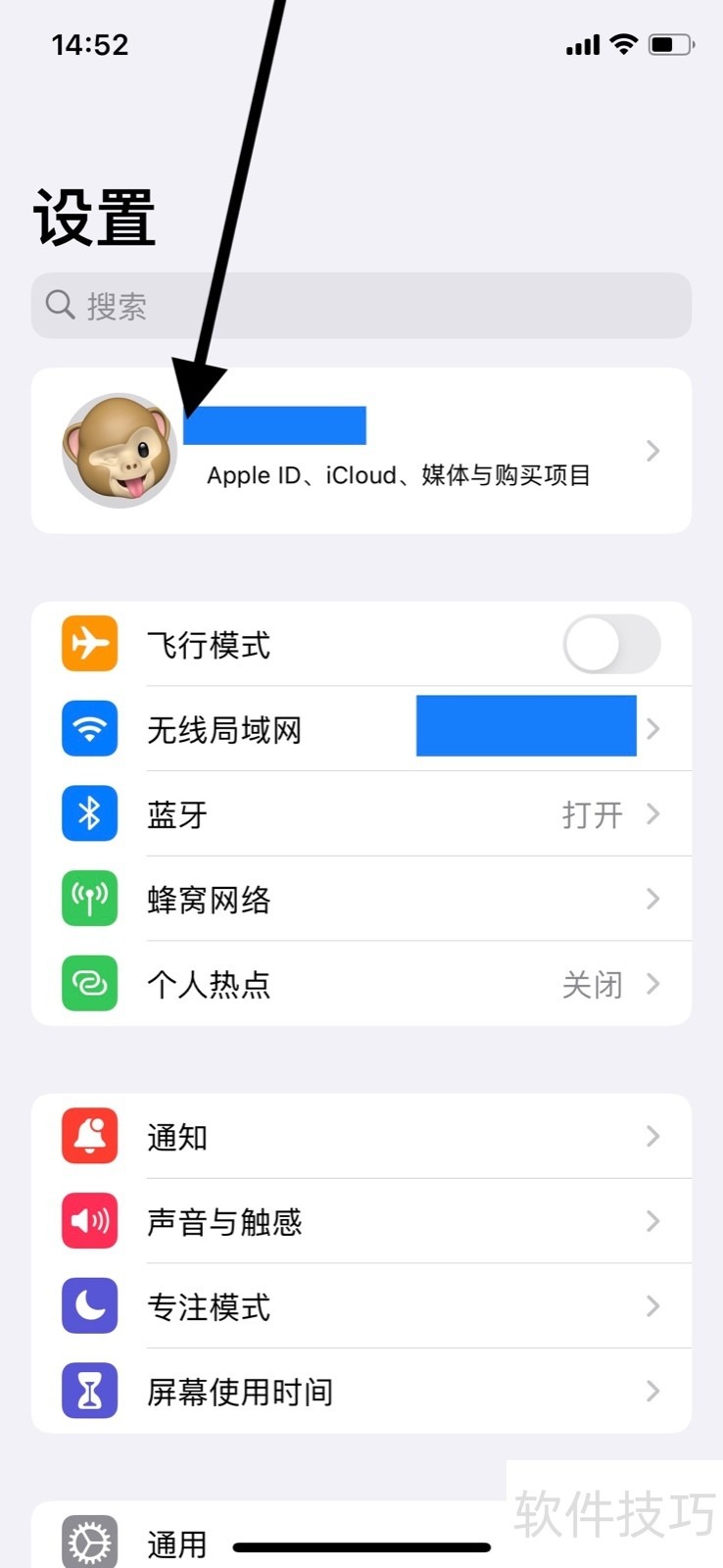Image resolution: width=723 pixels, height=1568 pixels.
Task: Tap the Screen Time (屏幕使用时间) hourglass icon
Action: [89, 1392]
